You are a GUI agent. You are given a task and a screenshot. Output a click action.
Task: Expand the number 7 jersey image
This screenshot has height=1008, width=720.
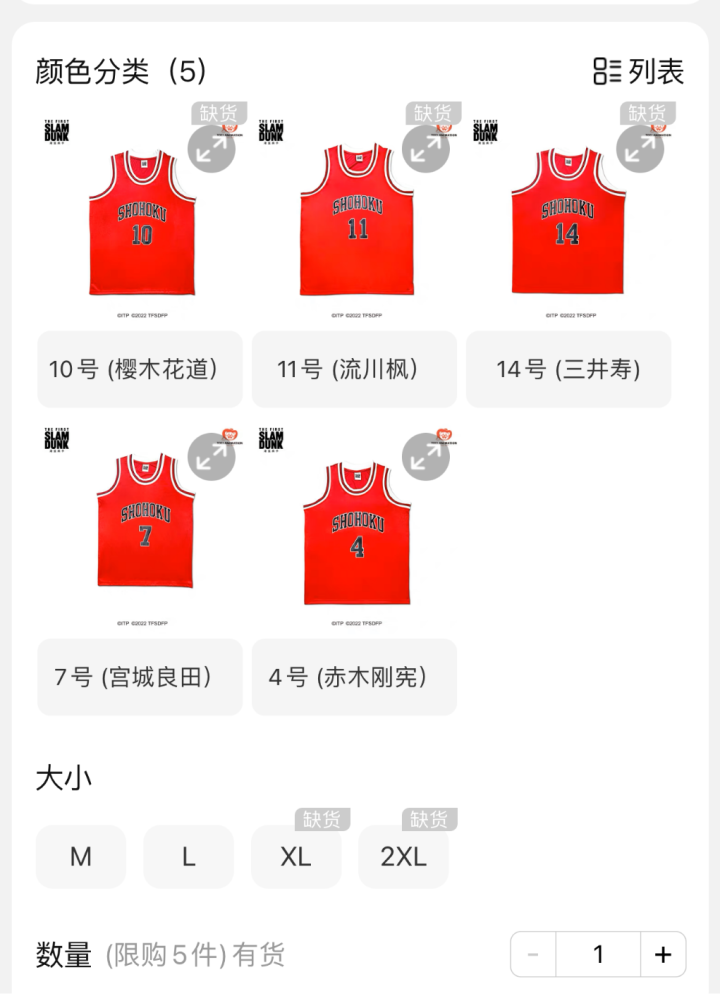coord(211,456)
